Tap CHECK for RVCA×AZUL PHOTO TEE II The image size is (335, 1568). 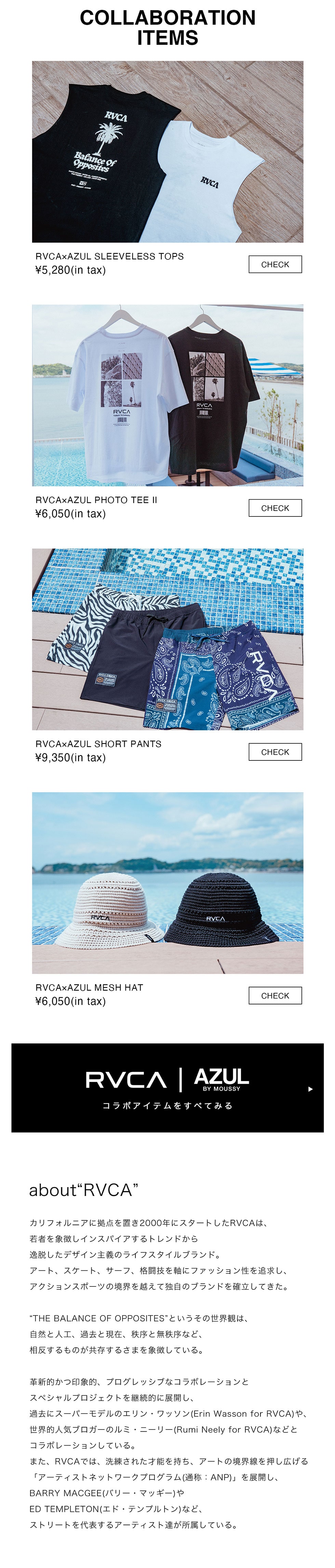tap(275, 508)
